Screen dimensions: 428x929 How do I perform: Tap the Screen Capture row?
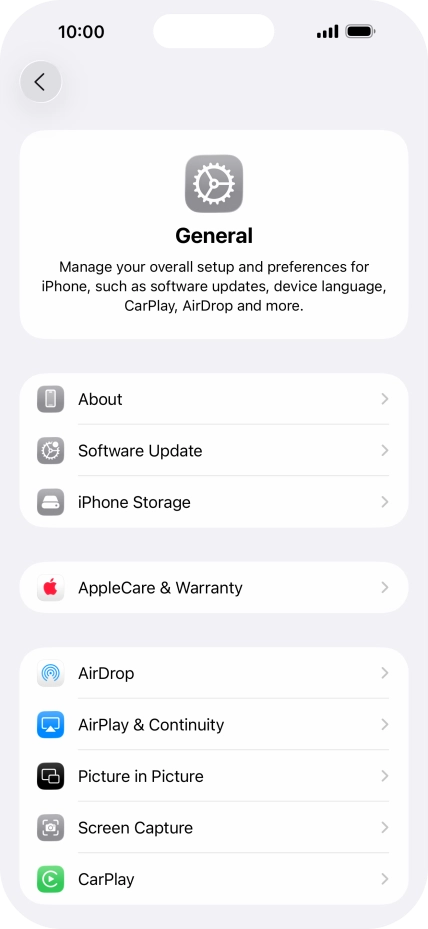(214, 828)
